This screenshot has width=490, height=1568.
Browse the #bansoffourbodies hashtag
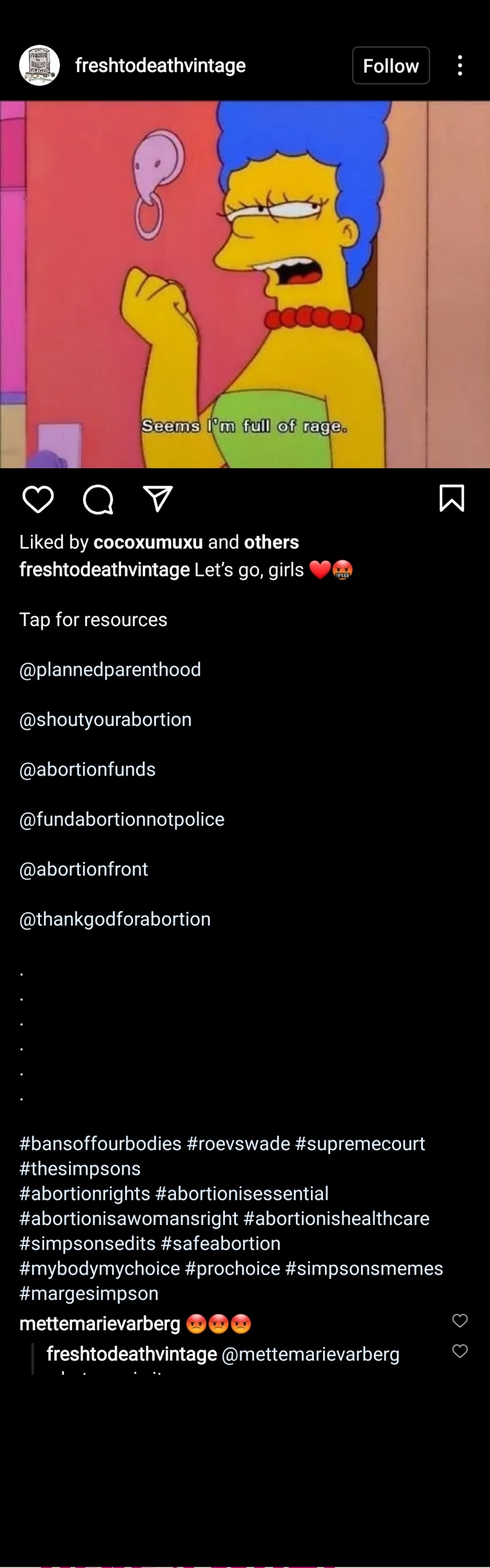click(x=100, y=1143)
